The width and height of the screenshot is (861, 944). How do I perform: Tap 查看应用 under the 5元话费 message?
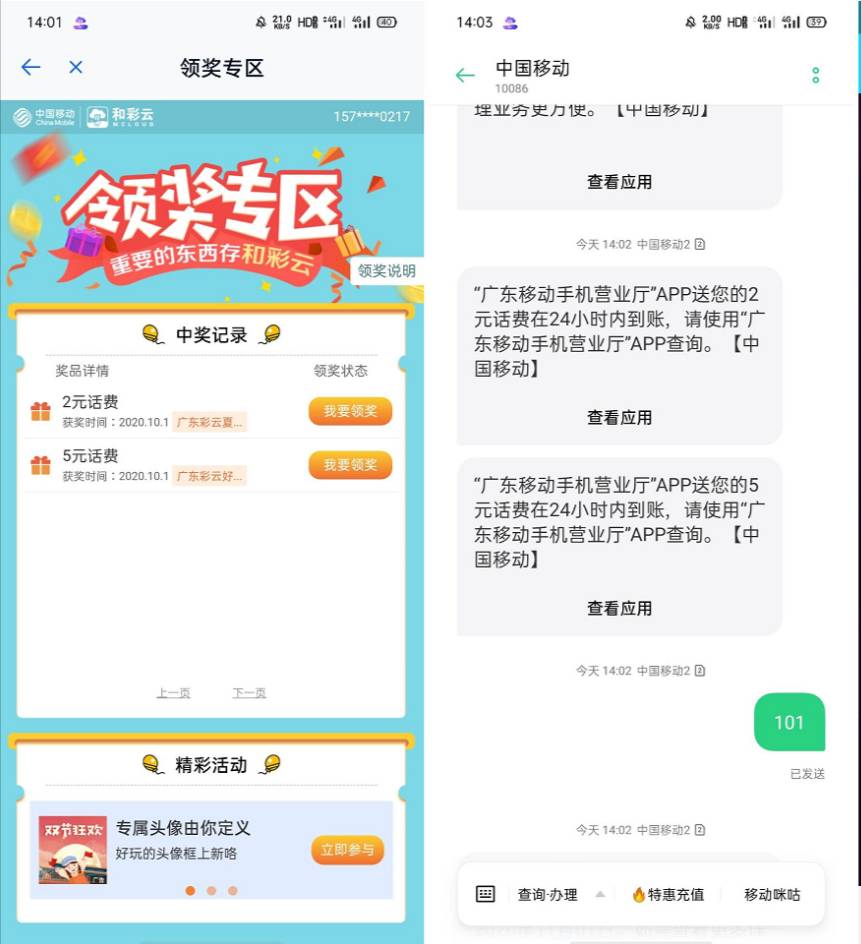[x=619, y=608]
